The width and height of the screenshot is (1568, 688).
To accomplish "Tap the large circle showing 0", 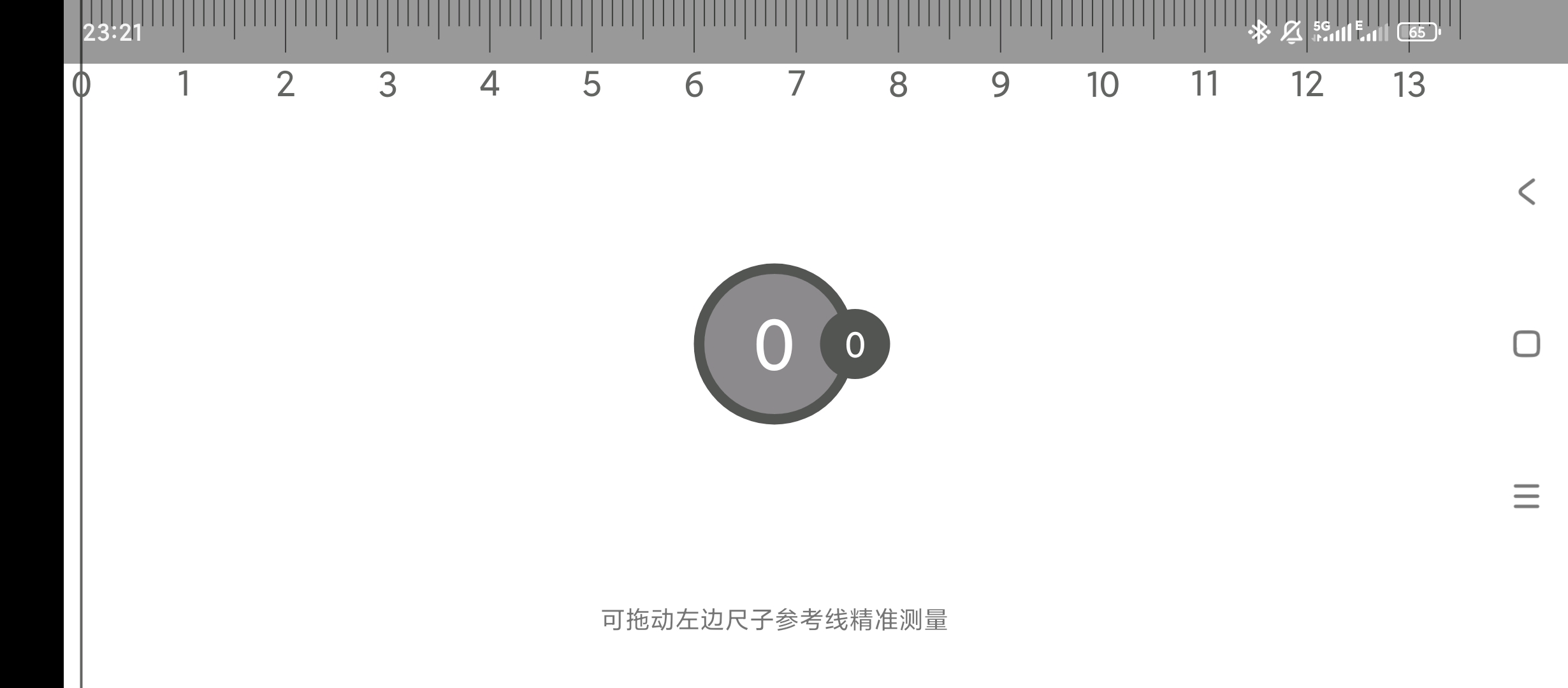I will 774,344.
